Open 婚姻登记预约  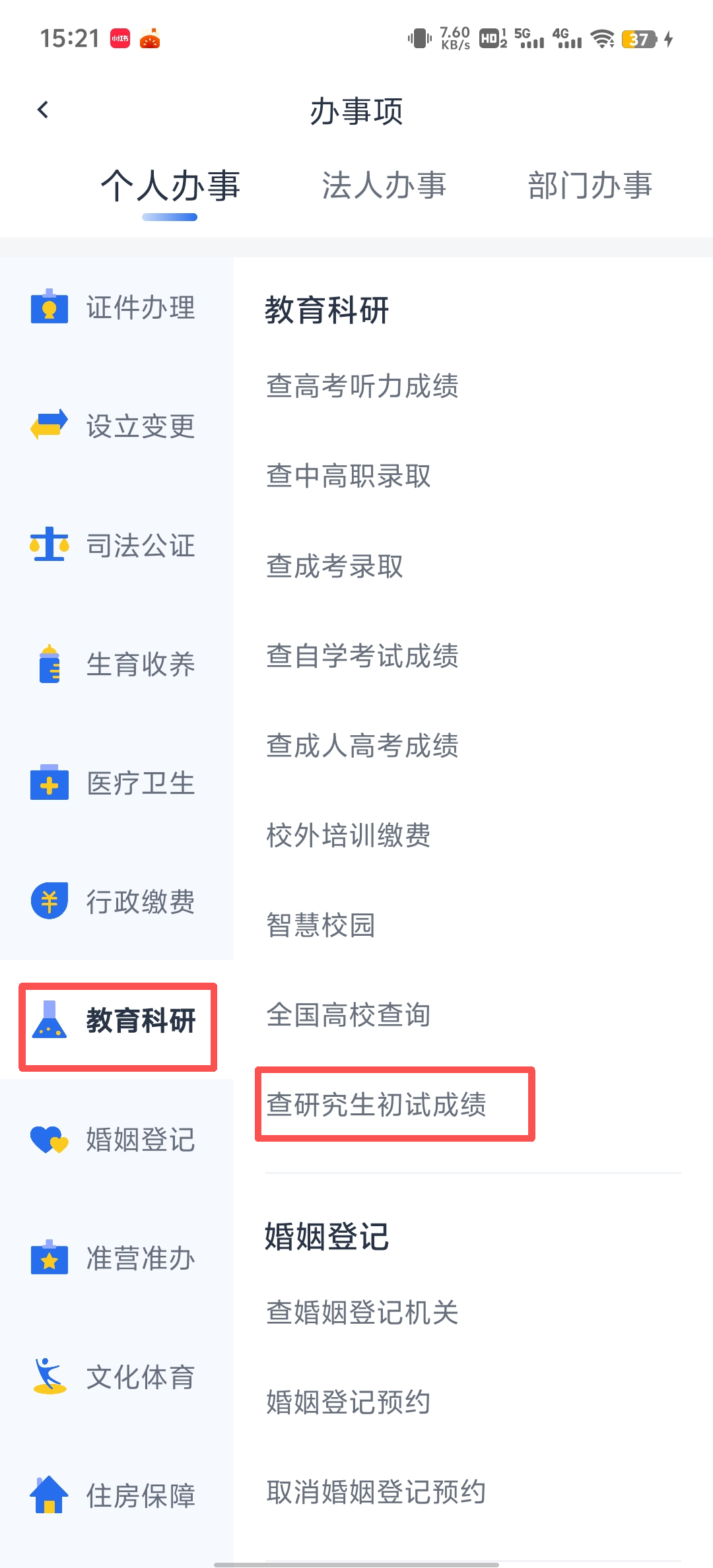pyautogui.click(x=348, y=1402)
